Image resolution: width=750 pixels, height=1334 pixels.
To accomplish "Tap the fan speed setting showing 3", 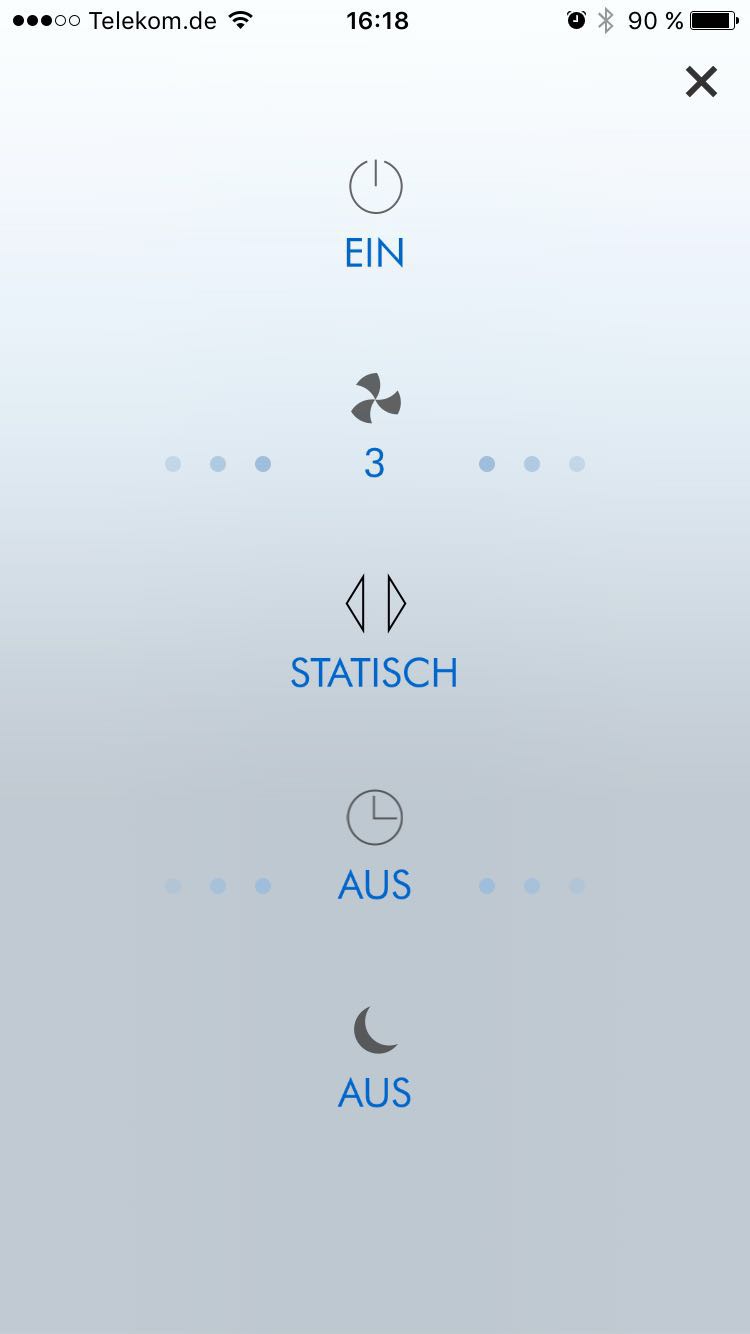I will 375,463.
